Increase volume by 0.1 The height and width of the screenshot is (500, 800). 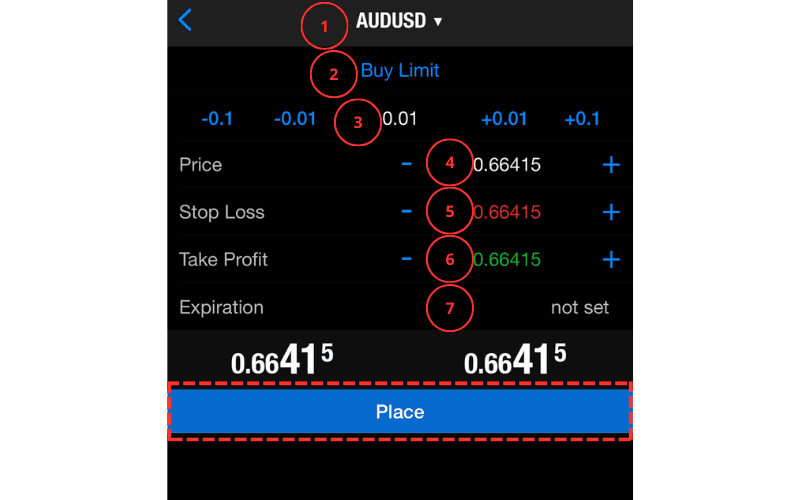582,119
